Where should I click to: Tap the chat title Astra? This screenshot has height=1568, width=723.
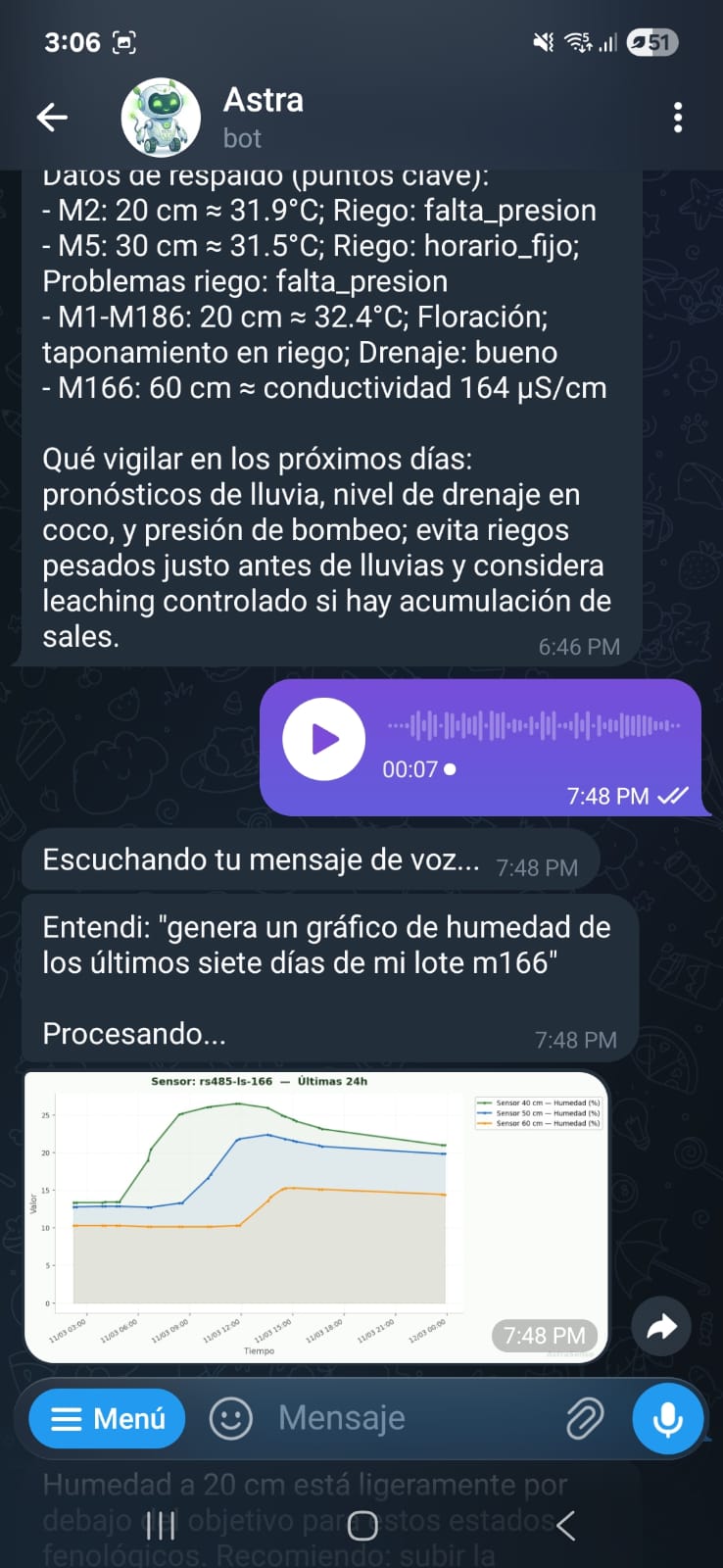tap(262, 99)
